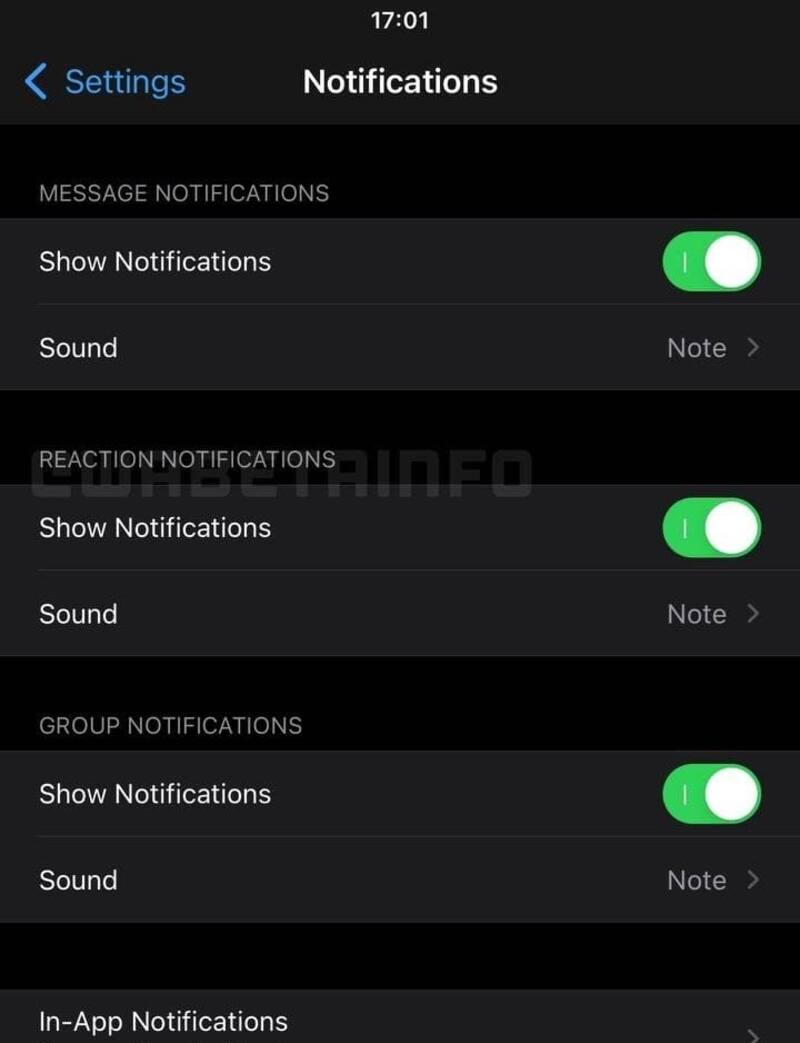Change the Sound for reaction notifications

(x=400, y=614)
